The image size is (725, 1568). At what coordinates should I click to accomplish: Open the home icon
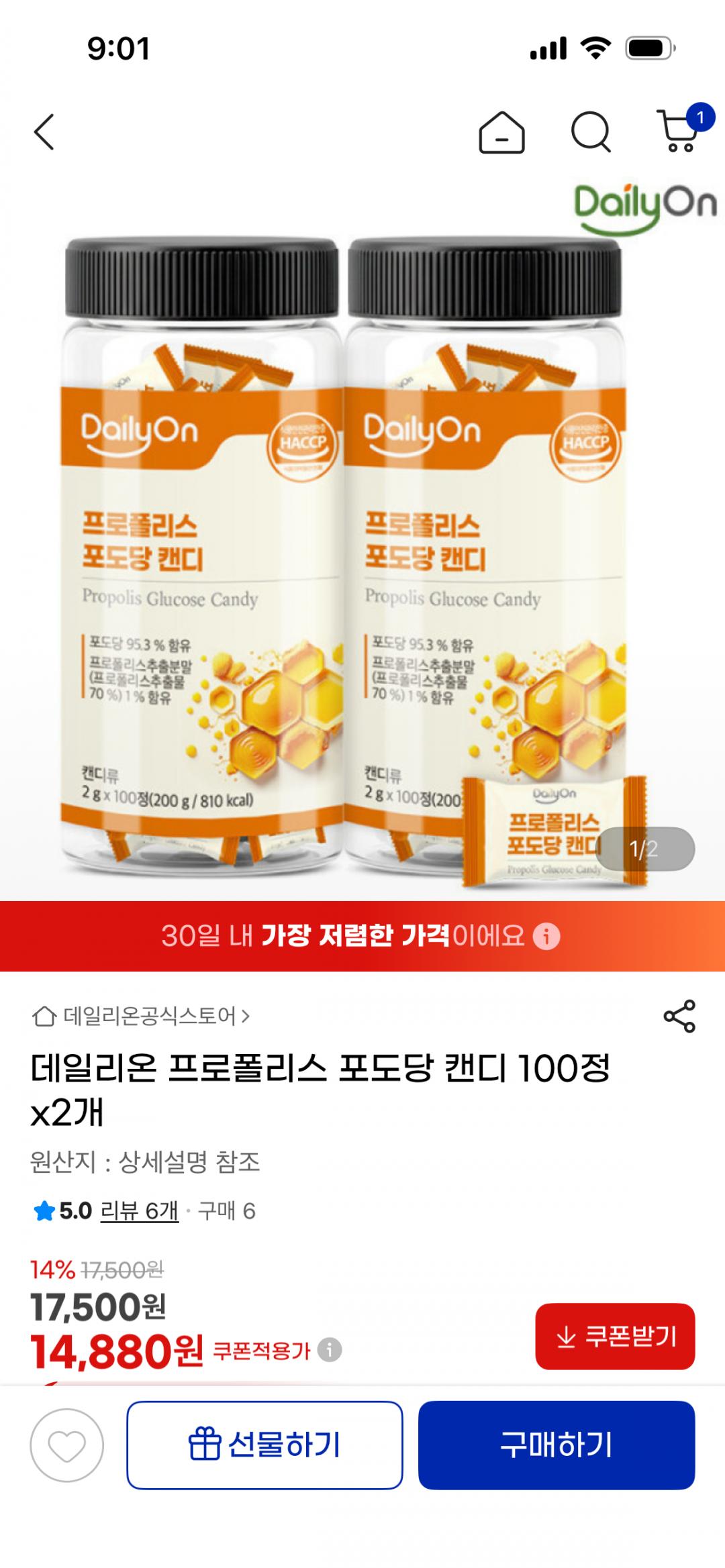(x=501, y=132)
